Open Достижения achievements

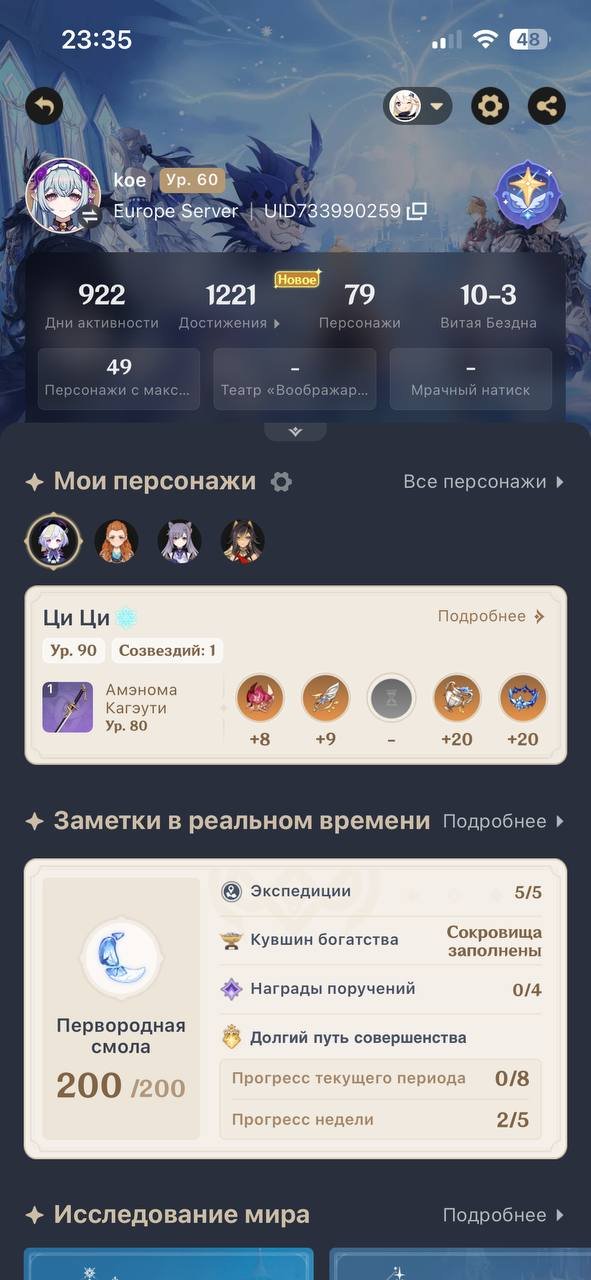[230, 305]
